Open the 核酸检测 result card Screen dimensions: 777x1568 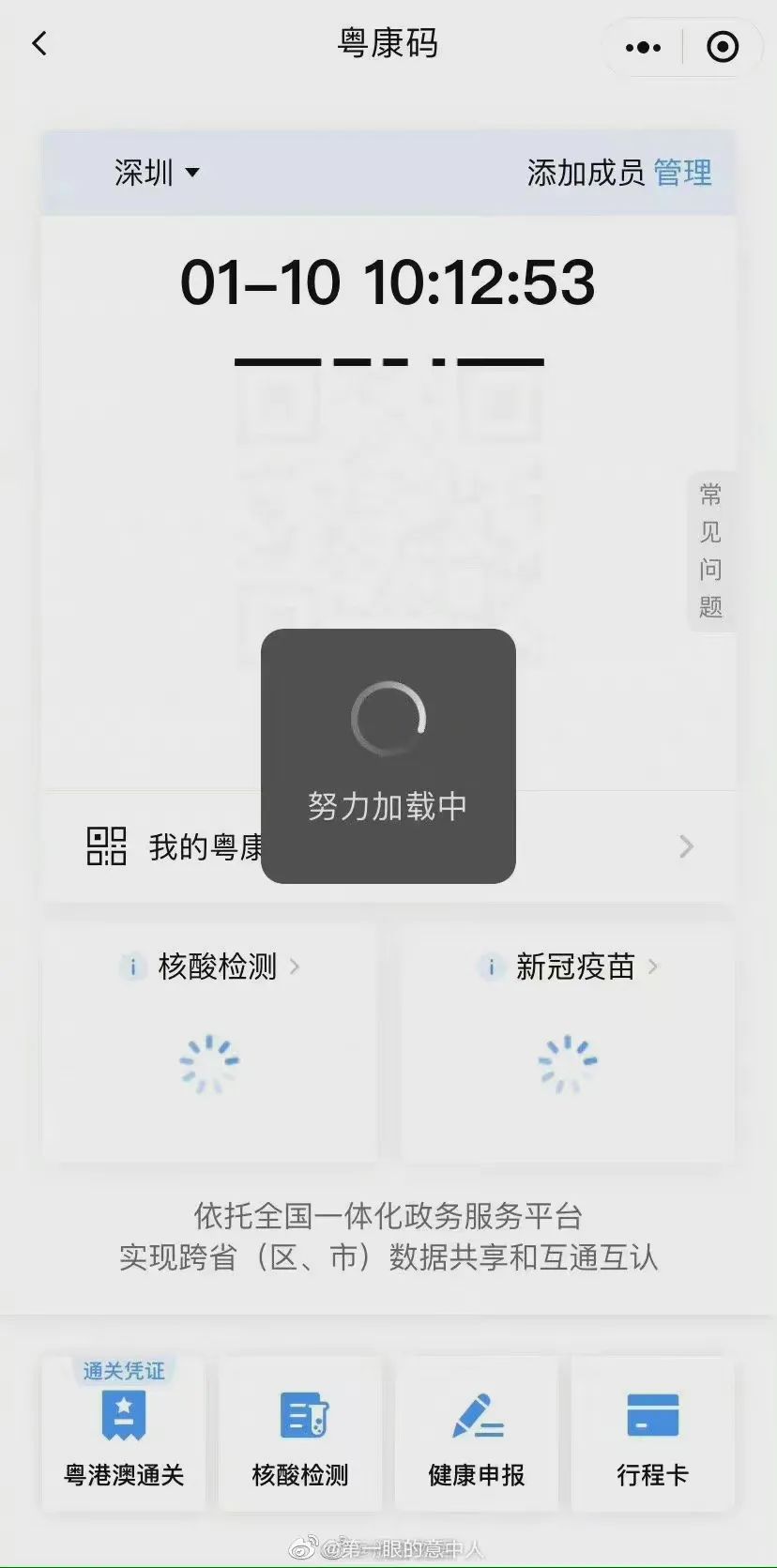210,1042
